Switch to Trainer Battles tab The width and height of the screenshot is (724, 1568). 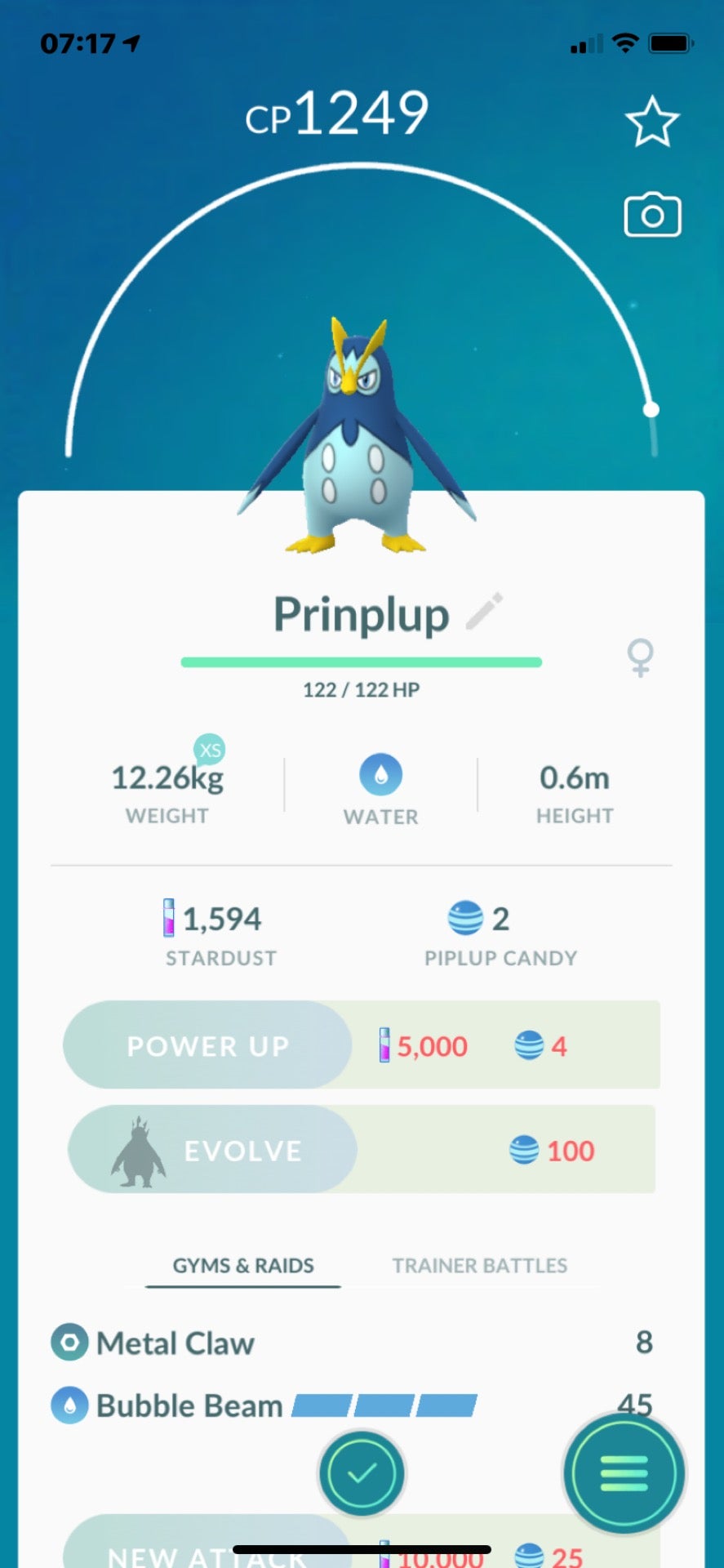[479, 1265]
